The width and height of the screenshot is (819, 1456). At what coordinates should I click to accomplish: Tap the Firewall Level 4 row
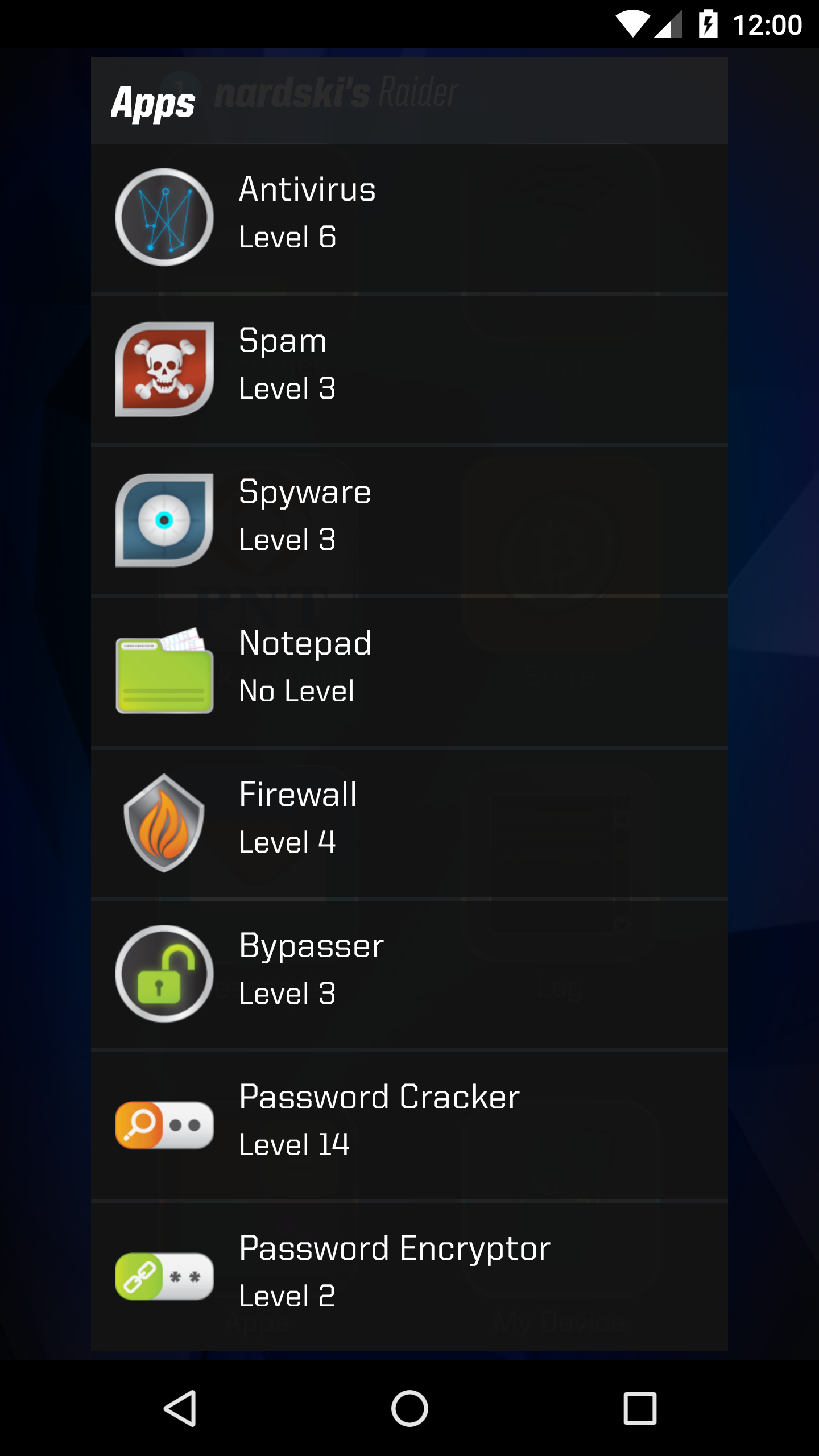409,823
